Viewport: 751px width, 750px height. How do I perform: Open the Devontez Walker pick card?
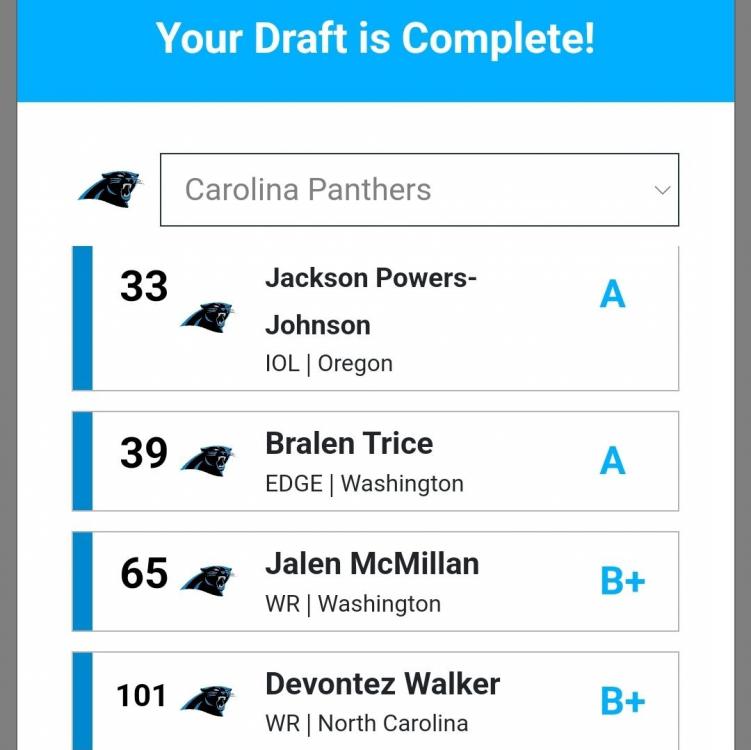375,700
